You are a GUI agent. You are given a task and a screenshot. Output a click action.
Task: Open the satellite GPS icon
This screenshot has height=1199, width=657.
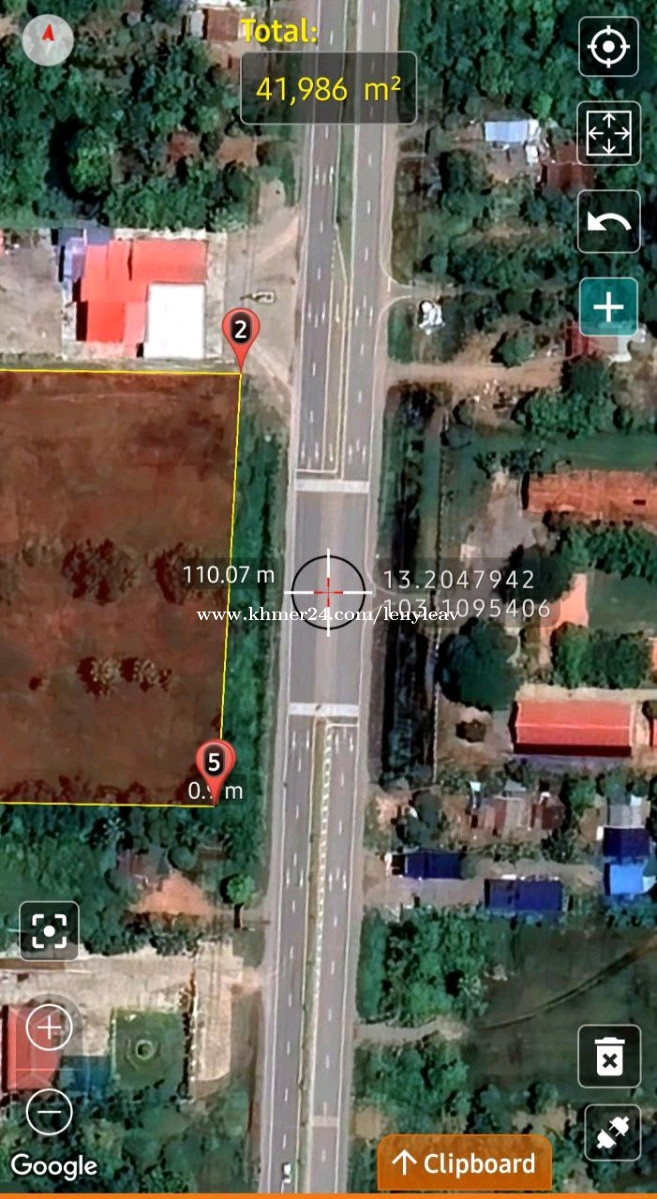pyautogui.click(x=612, y=1132)
